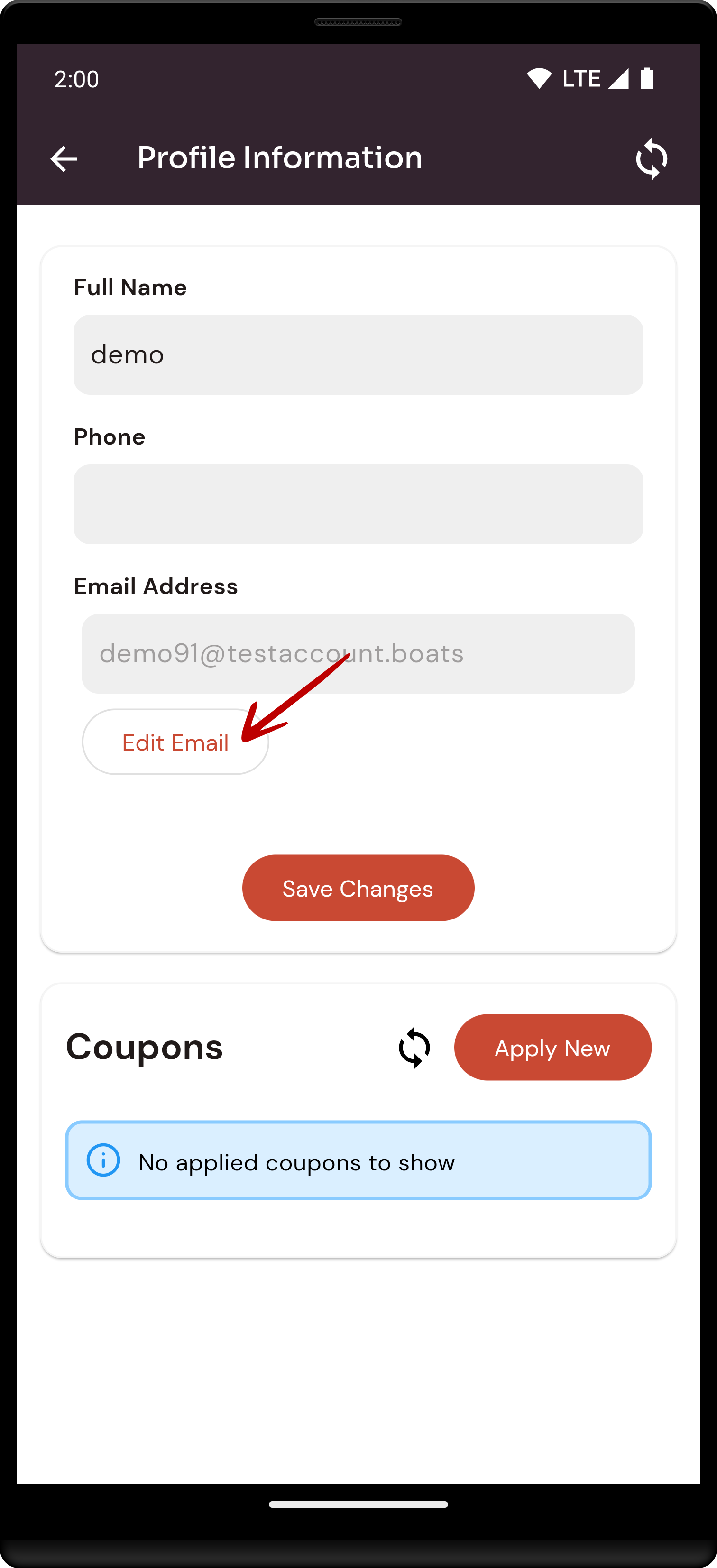Go back using the header arrow
The height and width of the screenshot is (1568, 717).
point(63,159)
